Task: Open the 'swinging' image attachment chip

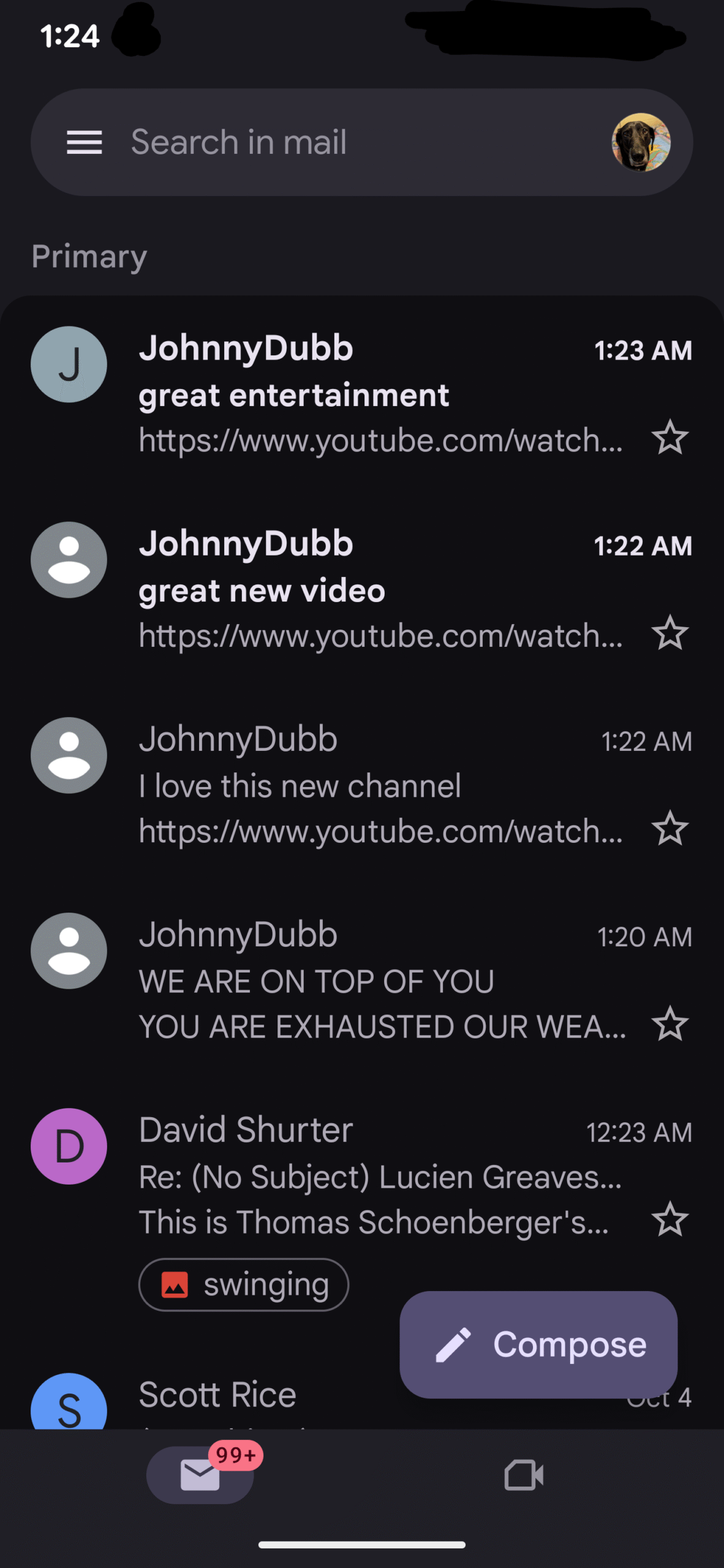Action: [244, 1284]
